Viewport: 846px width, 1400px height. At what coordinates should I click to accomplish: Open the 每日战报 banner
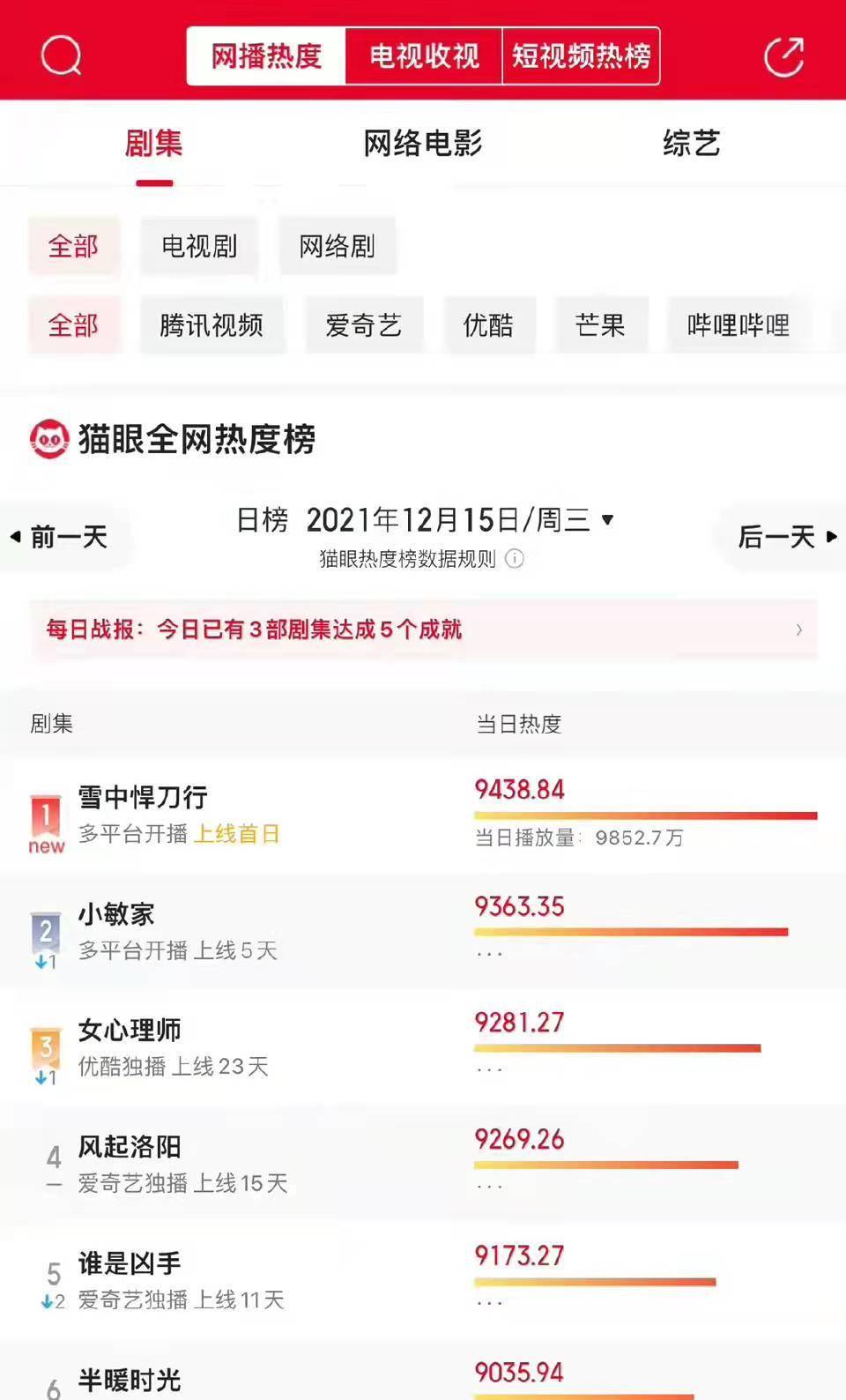(423, 629)
